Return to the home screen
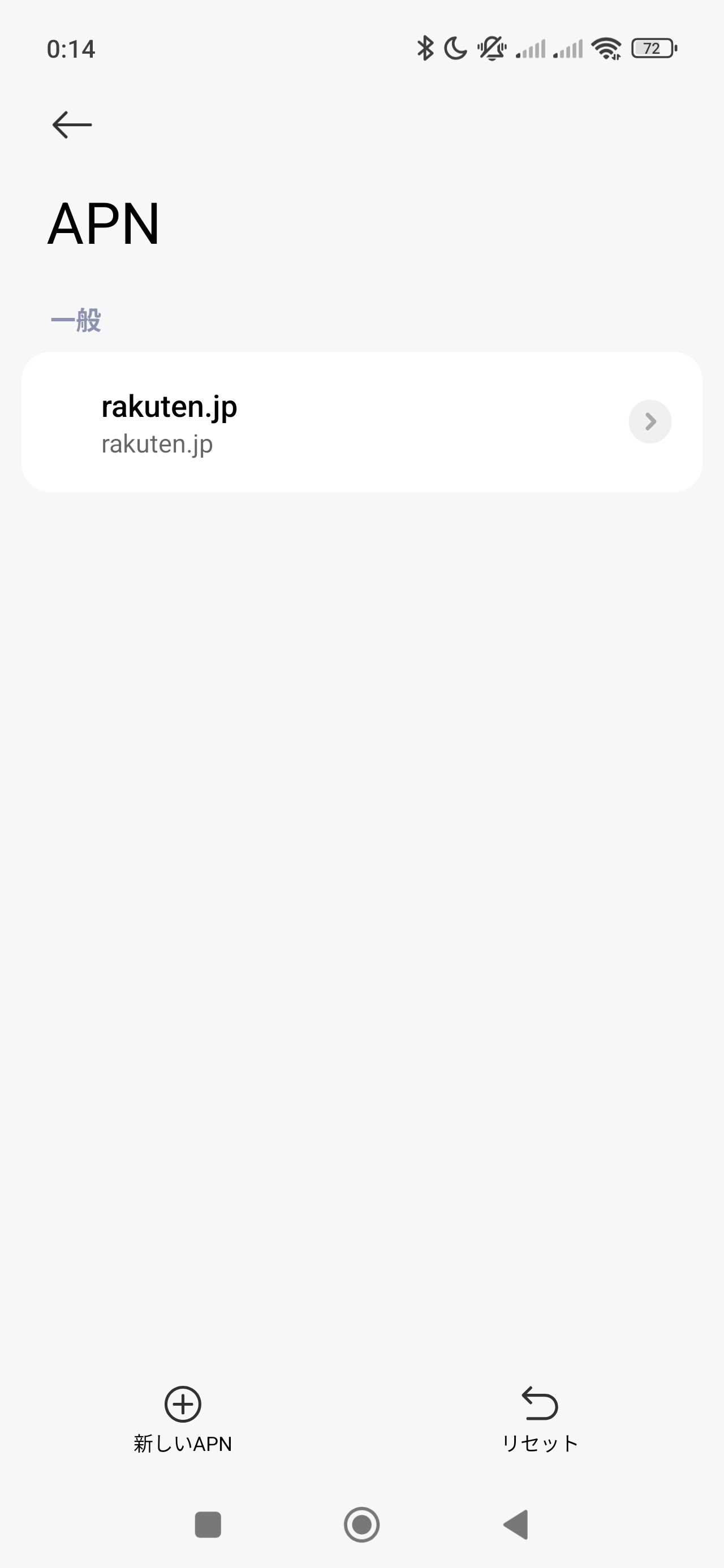The image size is (724, 1568). click(361, 1525)
